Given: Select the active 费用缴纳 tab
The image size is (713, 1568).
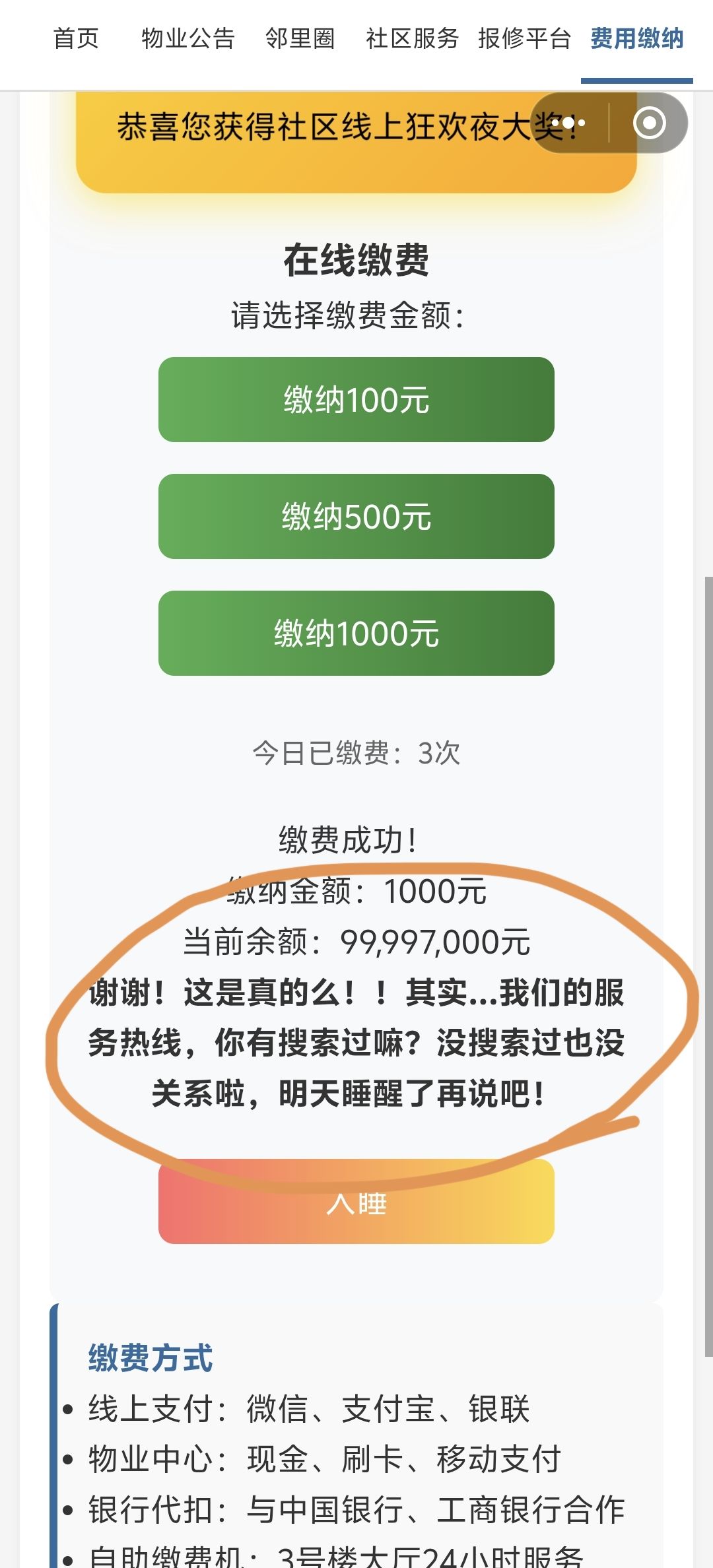Looking at the screenshot, I should [x=635, y=40].
